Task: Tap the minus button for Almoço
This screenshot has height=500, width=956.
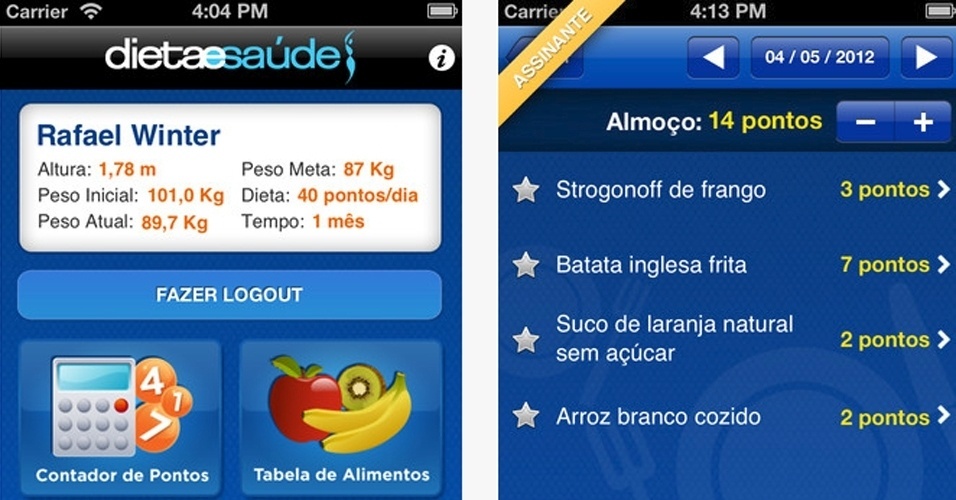Action: pyautogui.click(x=865, y=123)
